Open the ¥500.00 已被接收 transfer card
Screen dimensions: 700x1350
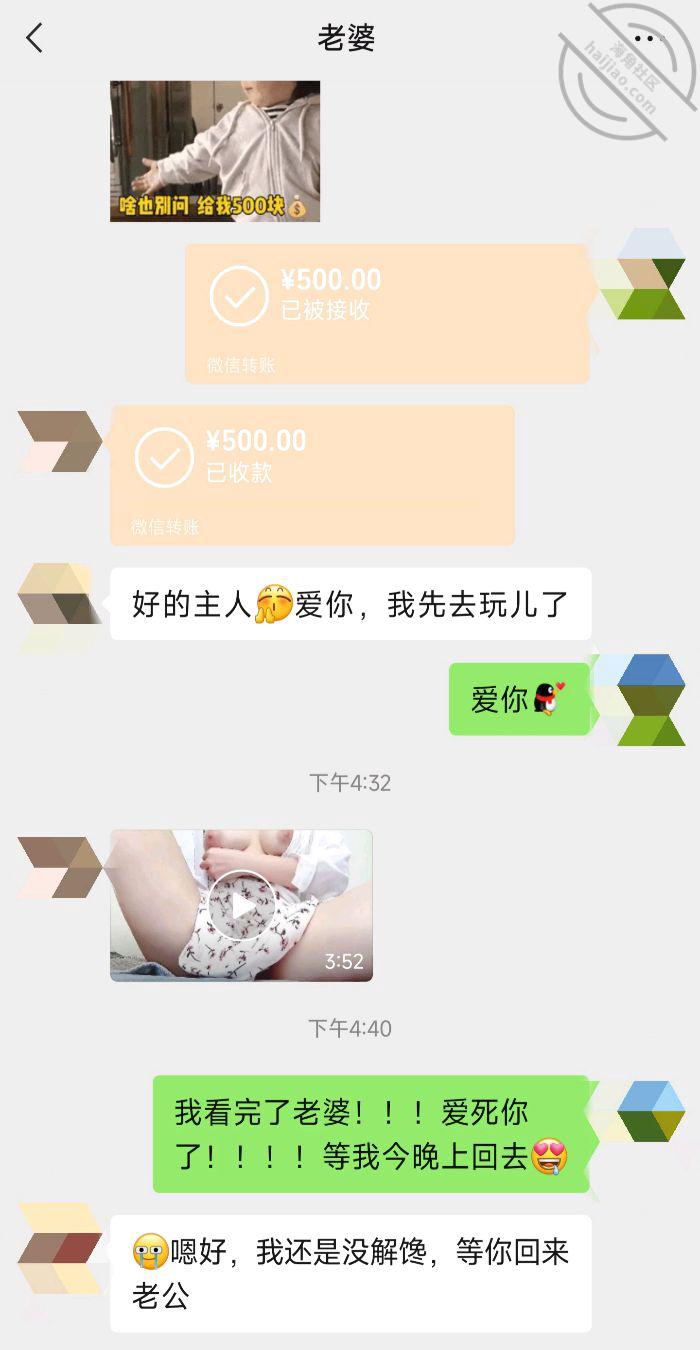click(x=387, y=313)
